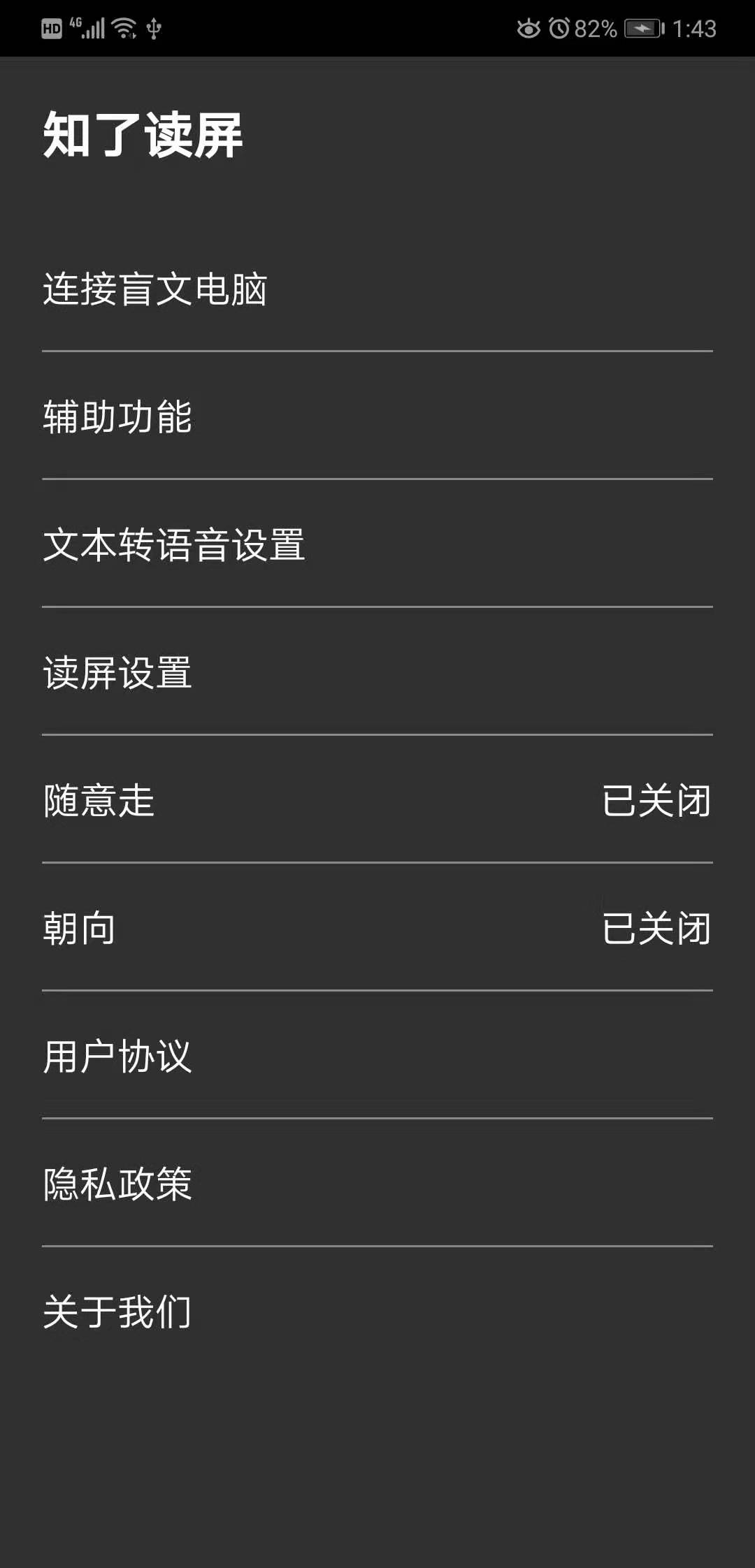Read the 隐私政策
Image resolution: width=755 pixels, height=1568 pixels.
[x=377, y=1184]
